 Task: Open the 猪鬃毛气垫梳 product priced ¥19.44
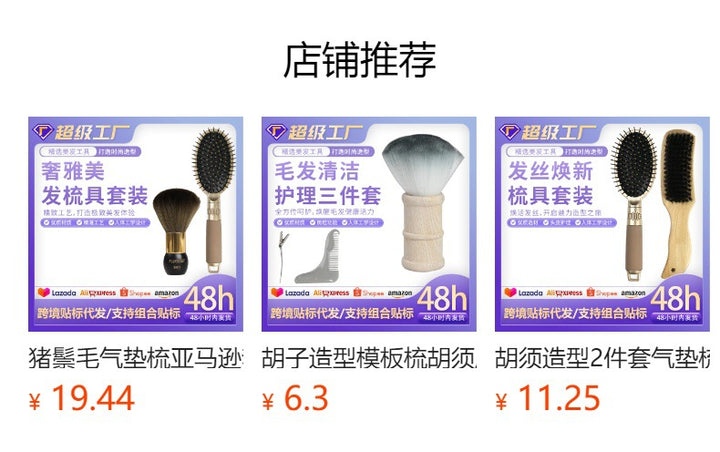135,224
